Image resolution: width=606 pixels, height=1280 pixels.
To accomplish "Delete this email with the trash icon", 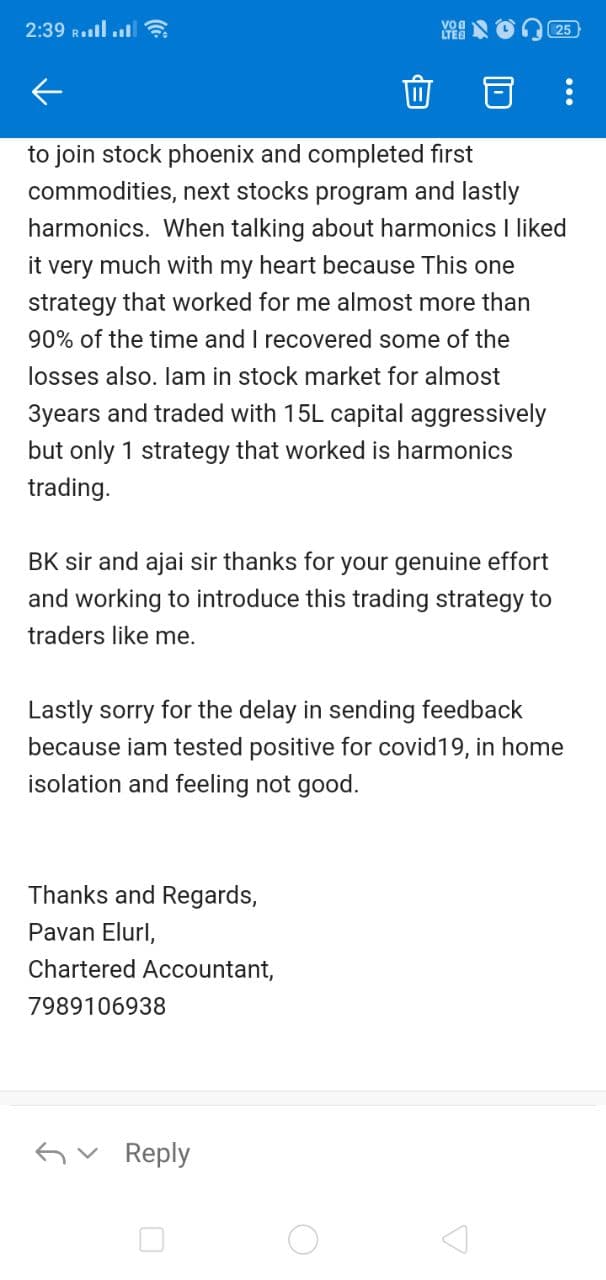I will [x=417, y=93].
